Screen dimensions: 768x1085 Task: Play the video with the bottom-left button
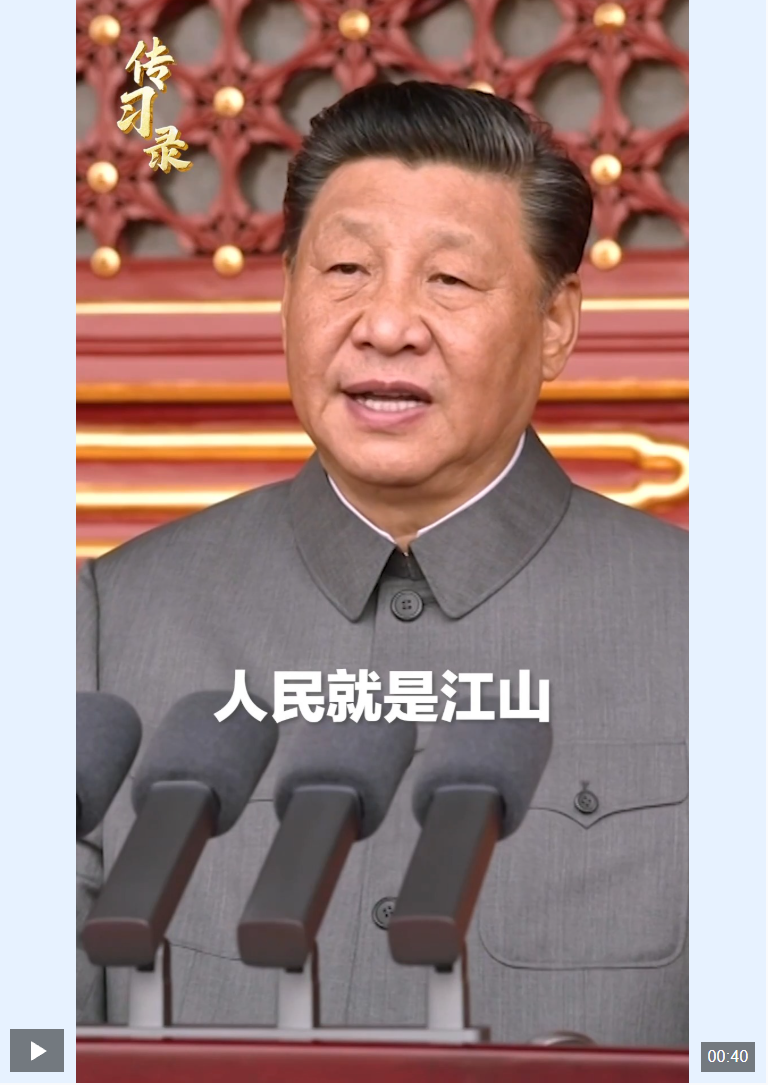point(37,1051)
